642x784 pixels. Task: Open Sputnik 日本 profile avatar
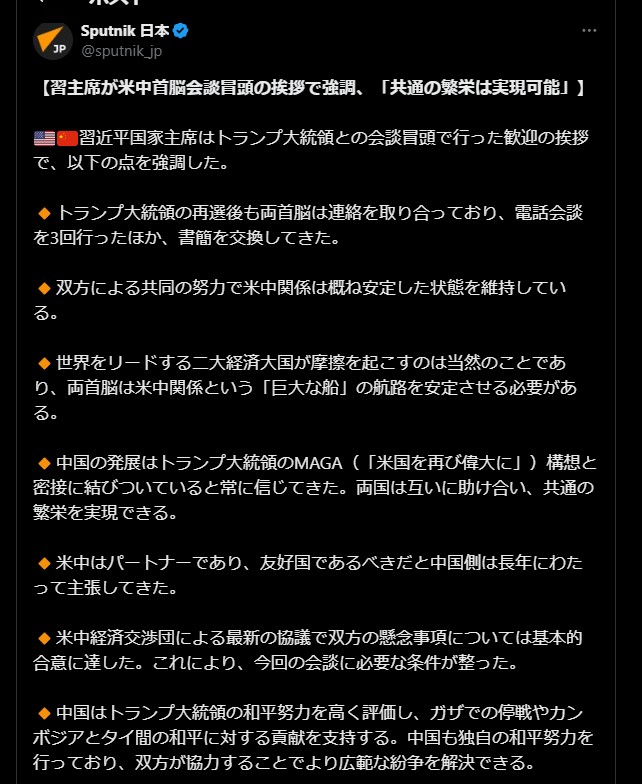pos(52,41)
